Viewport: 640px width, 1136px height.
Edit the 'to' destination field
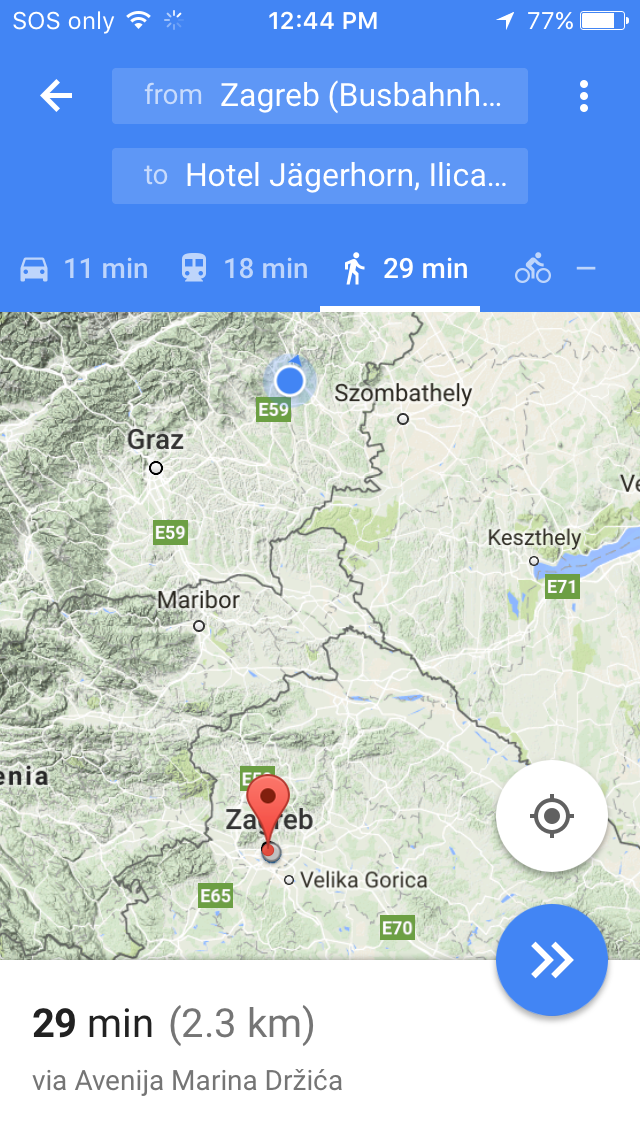(320, 176)
